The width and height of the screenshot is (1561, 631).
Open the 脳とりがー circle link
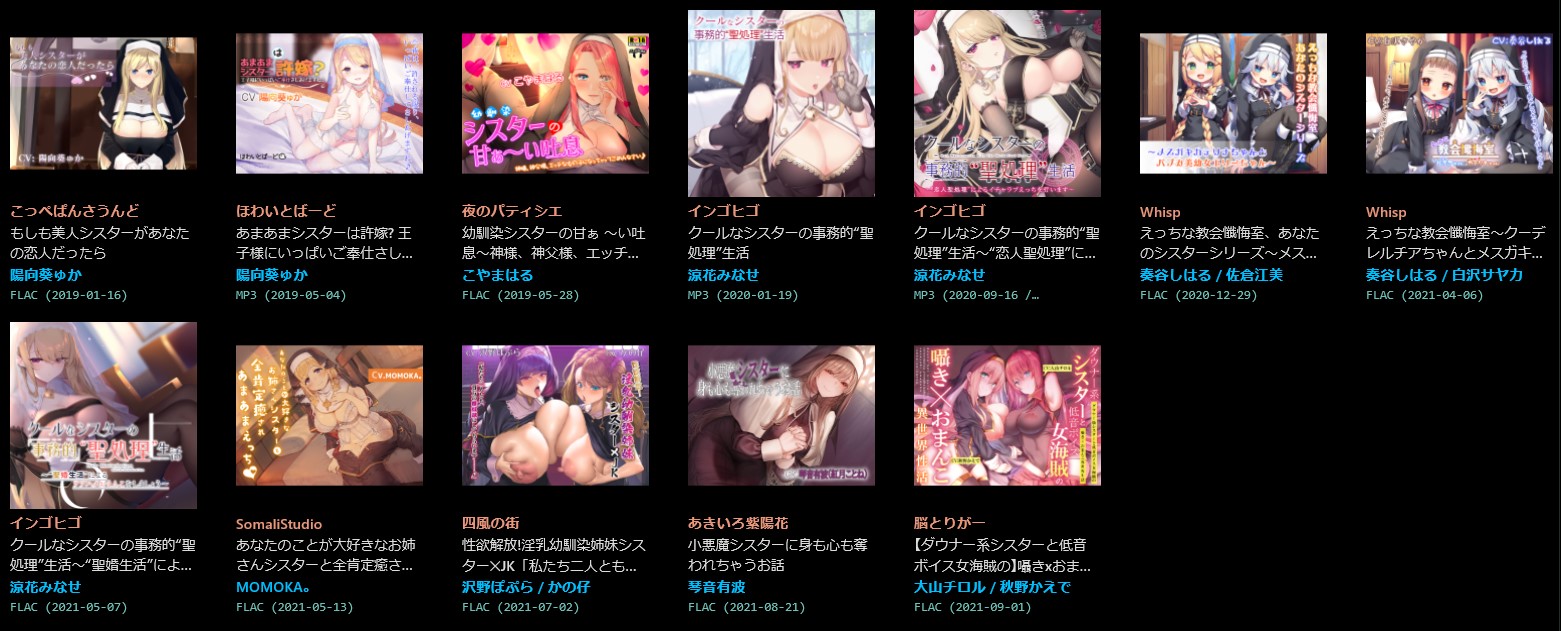(x=949, y=523)
